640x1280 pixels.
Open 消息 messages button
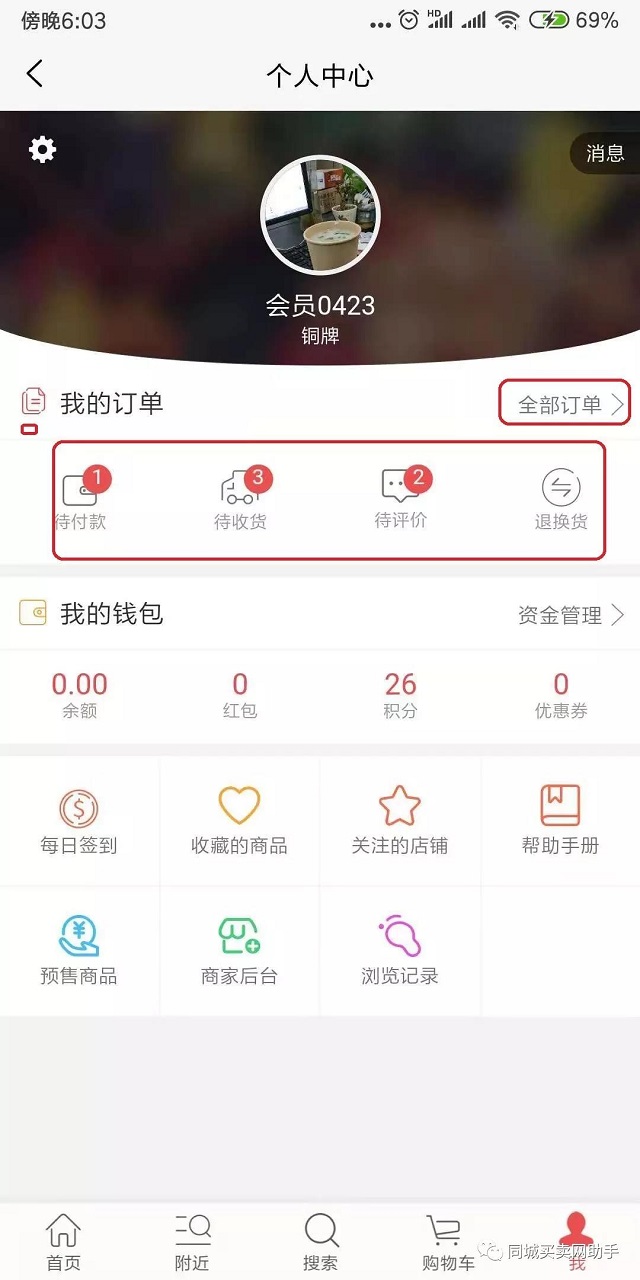tap(605, 153)
